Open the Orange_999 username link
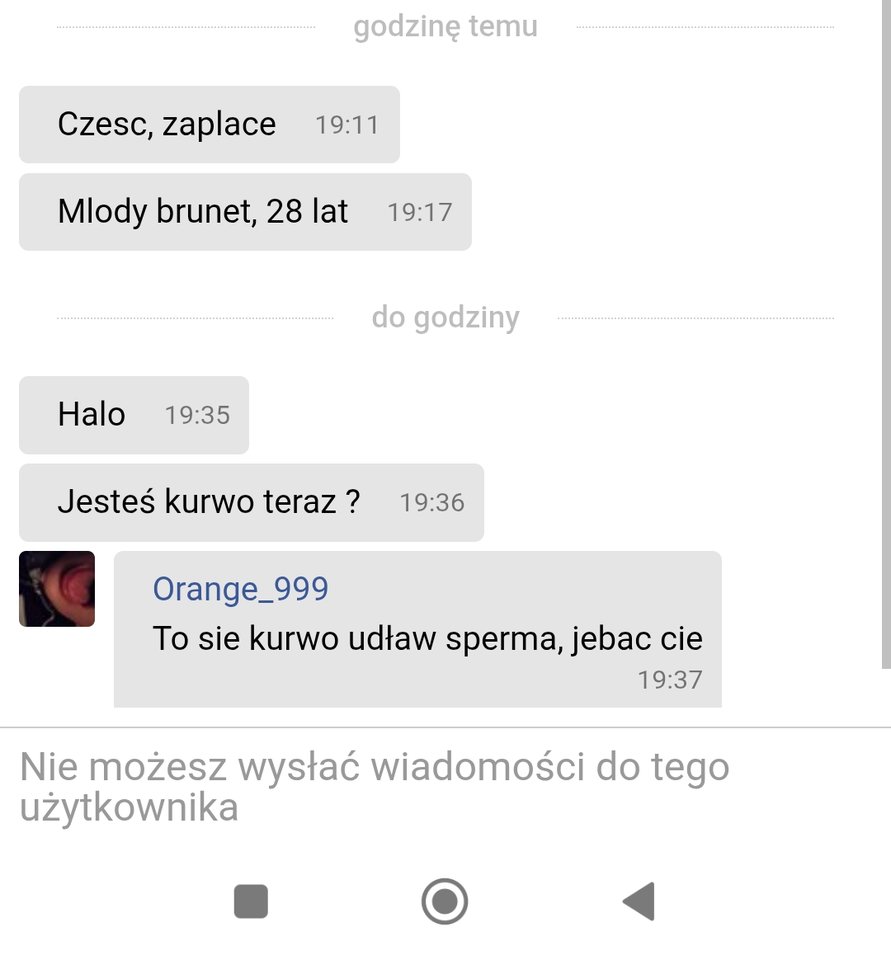This screenshot has width=891, height=960. pyautogui.click(x=240, y=589)
